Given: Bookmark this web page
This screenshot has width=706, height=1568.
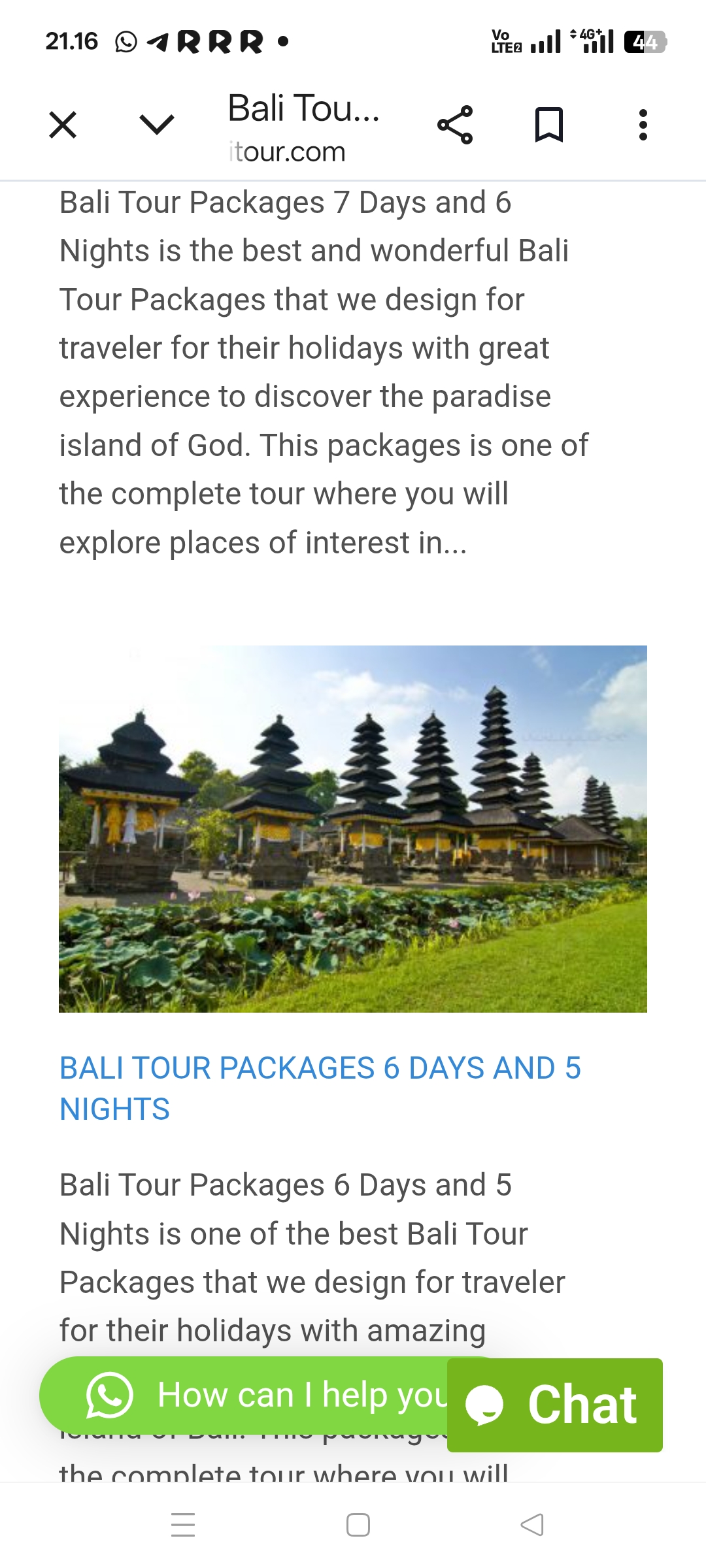Looking at the screenshot, I should [549, 125].
